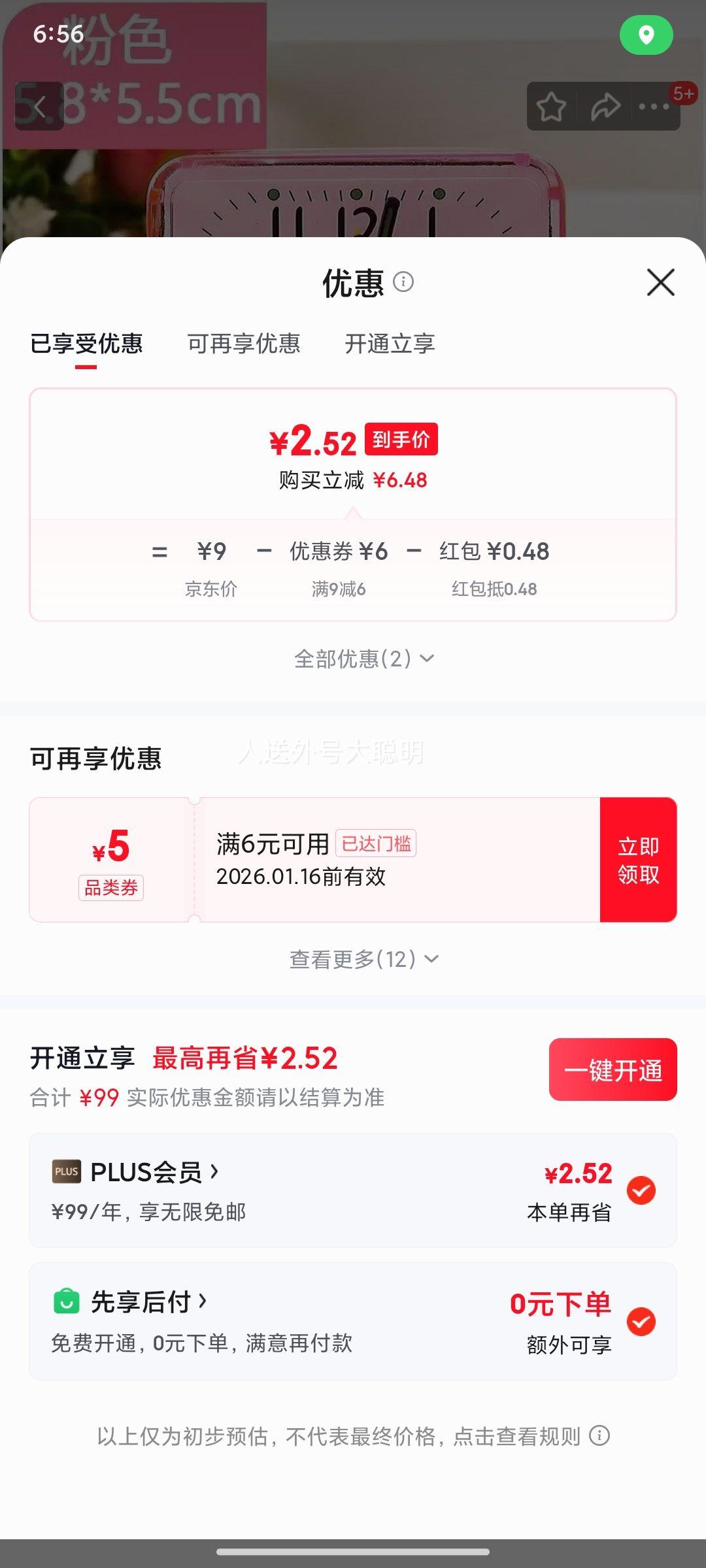
Task: Switch to the 可再享优惠 tab
Action: (x=244, y=344)
